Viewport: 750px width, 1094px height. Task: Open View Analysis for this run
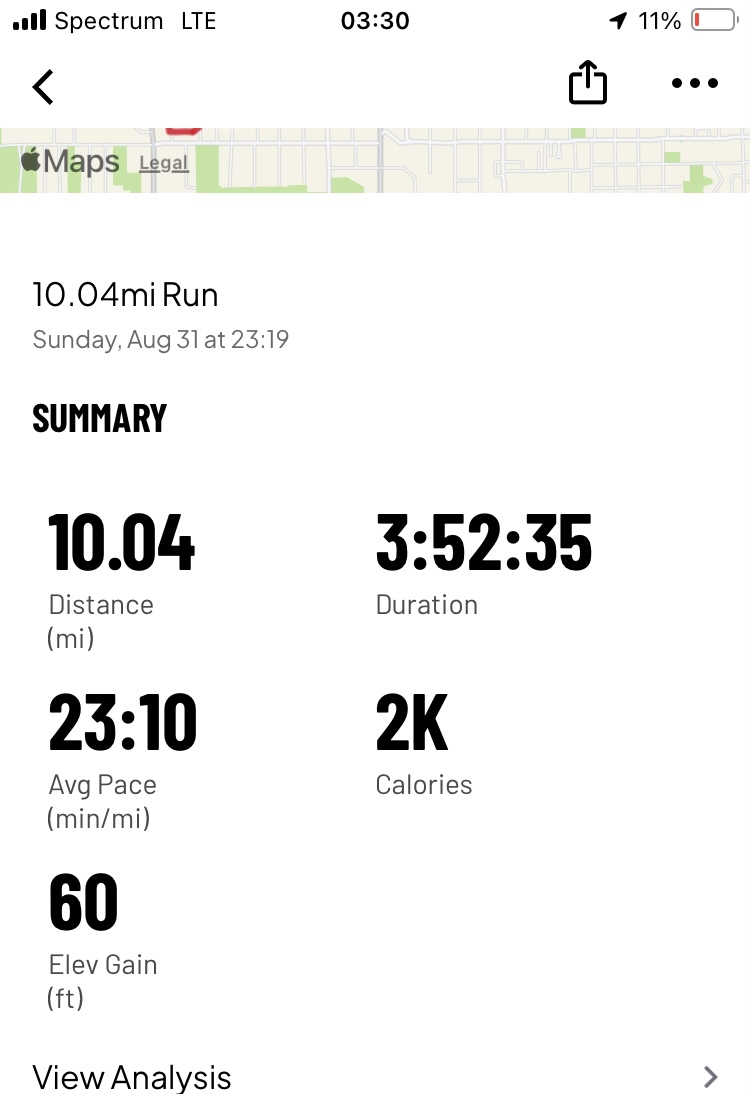tap(375, 1076)
